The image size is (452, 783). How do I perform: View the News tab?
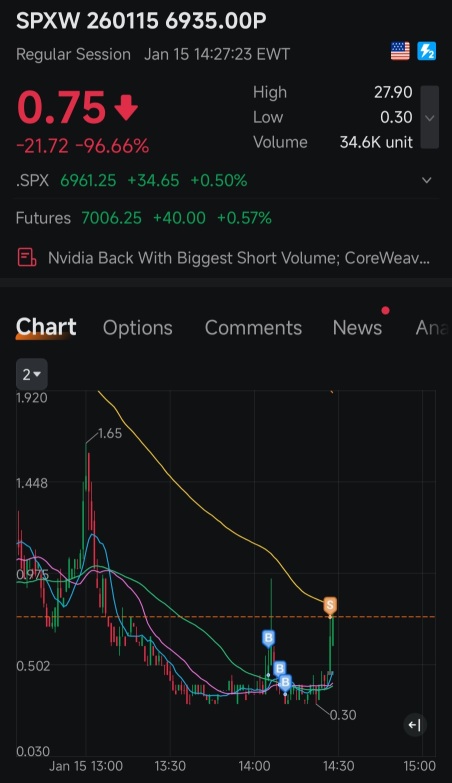tap(357, 328)
